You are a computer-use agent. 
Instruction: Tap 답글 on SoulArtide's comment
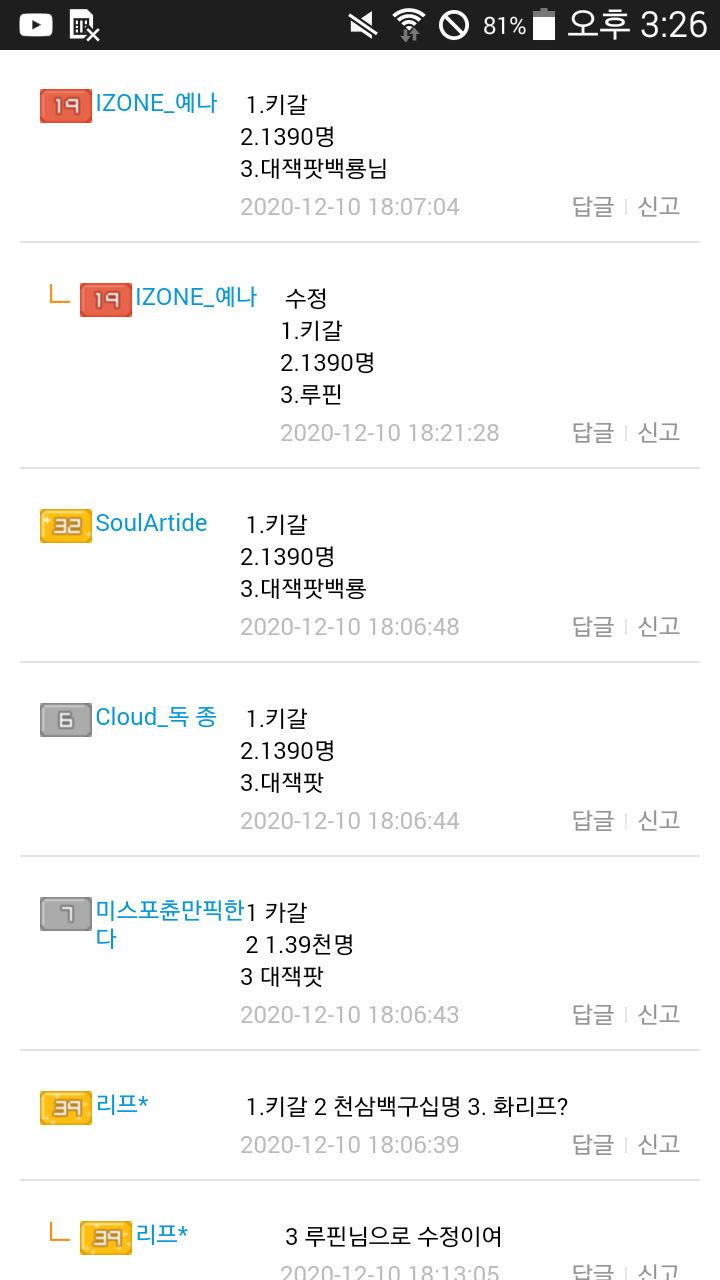click(x=592, y=627)
